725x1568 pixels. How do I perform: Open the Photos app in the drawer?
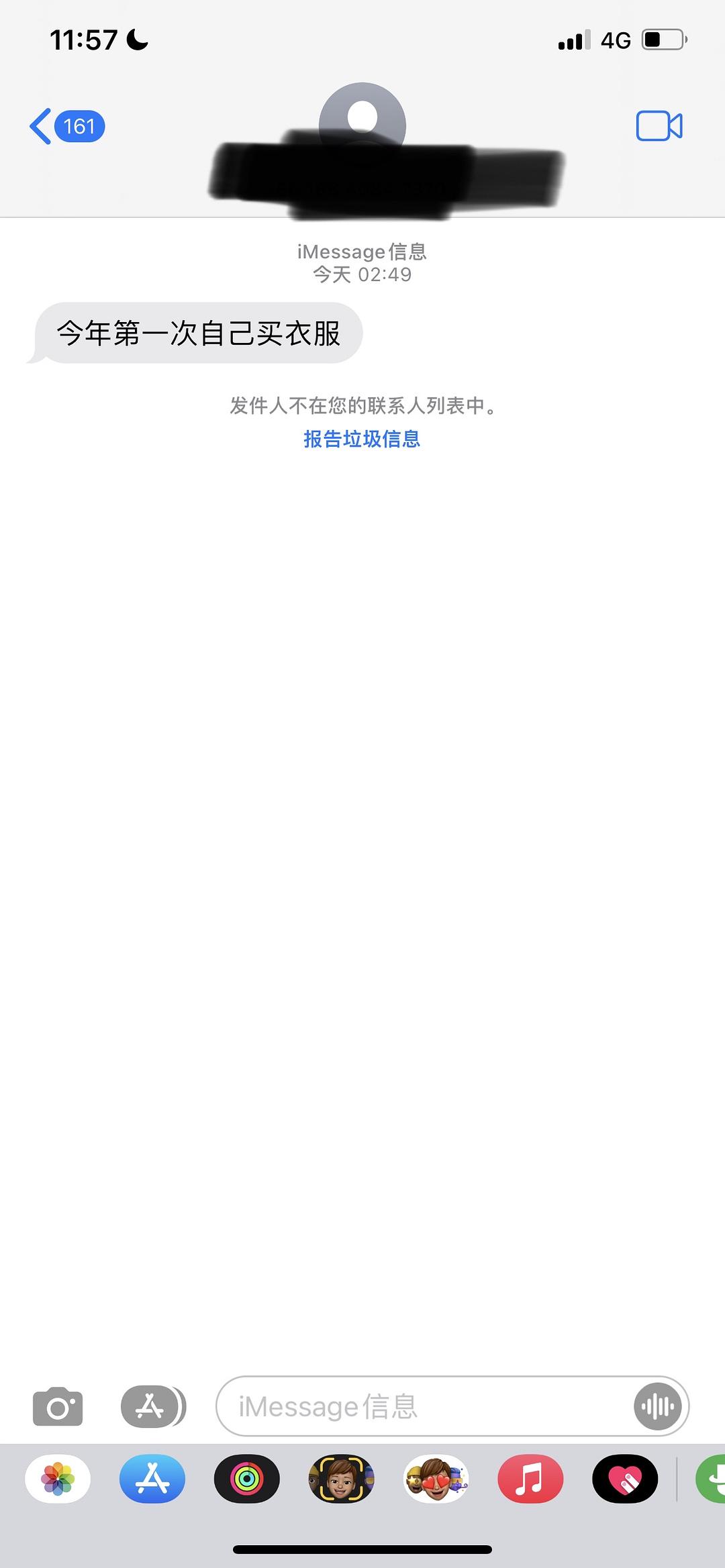tap(58, 1479)
